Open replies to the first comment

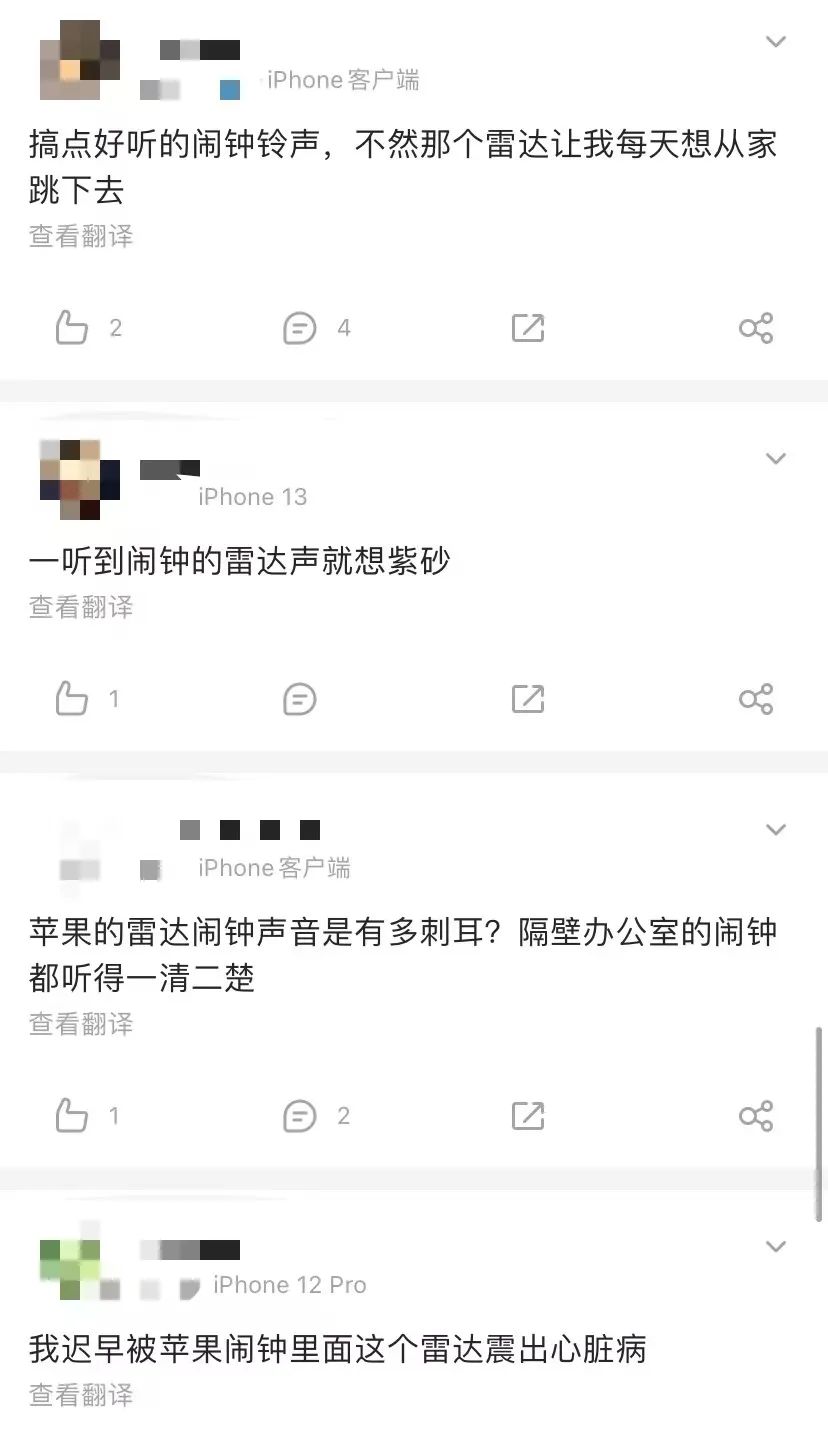pyautogui.click(x=297, y=327)
